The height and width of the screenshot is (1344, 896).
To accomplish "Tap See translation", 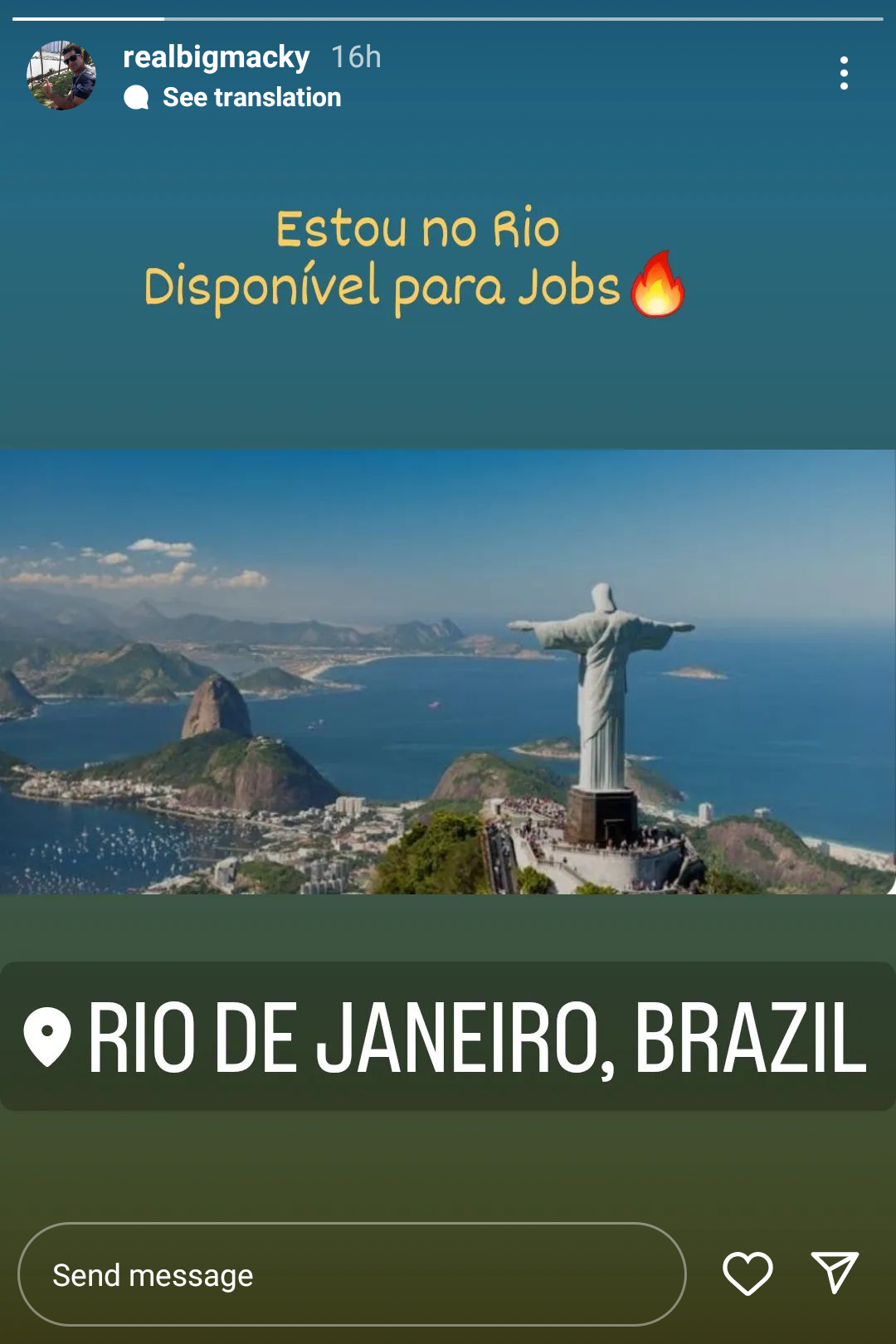I will pos(251,98).
